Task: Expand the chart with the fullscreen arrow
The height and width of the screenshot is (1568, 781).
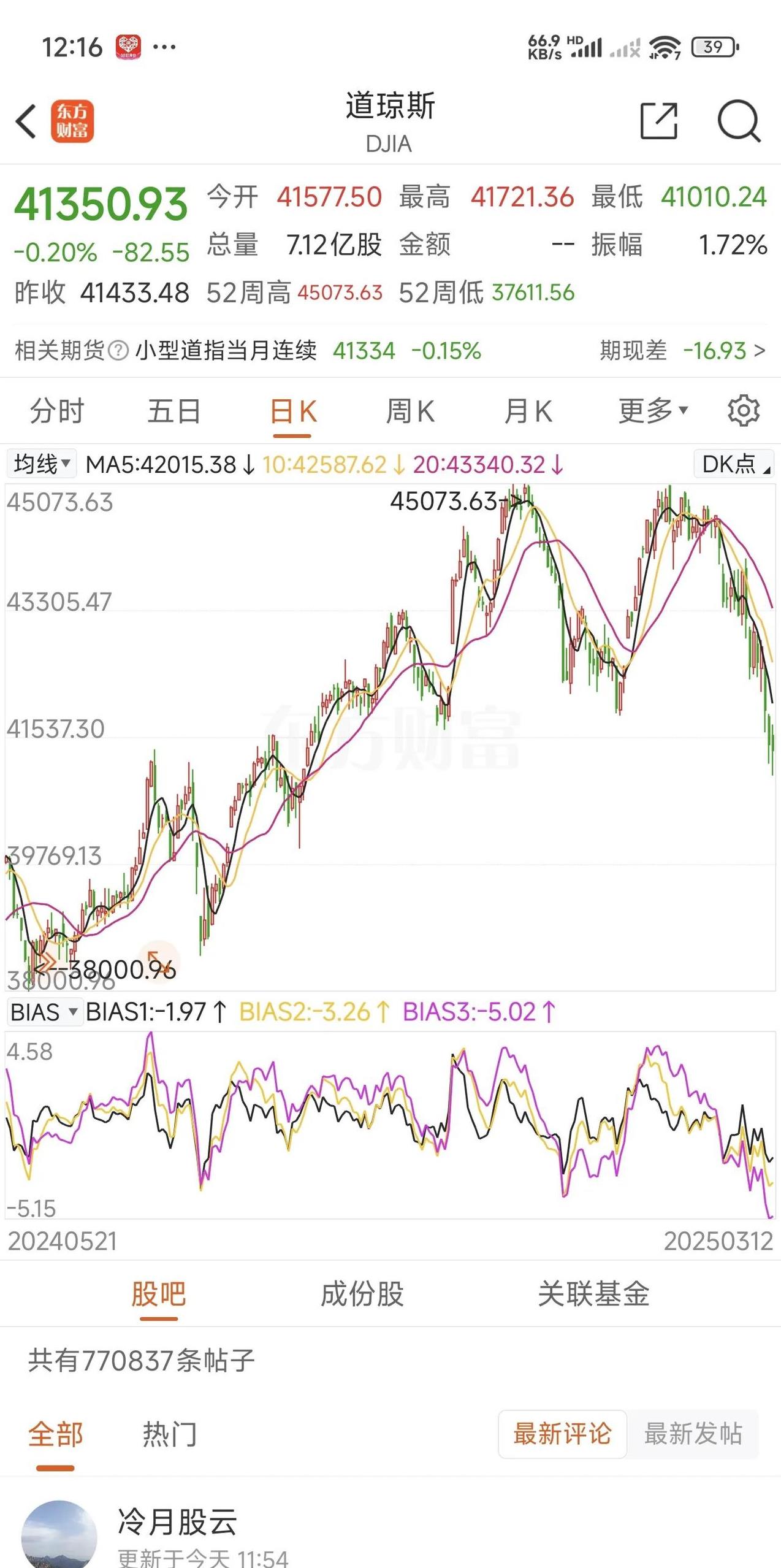Action: tap(158, 960)
